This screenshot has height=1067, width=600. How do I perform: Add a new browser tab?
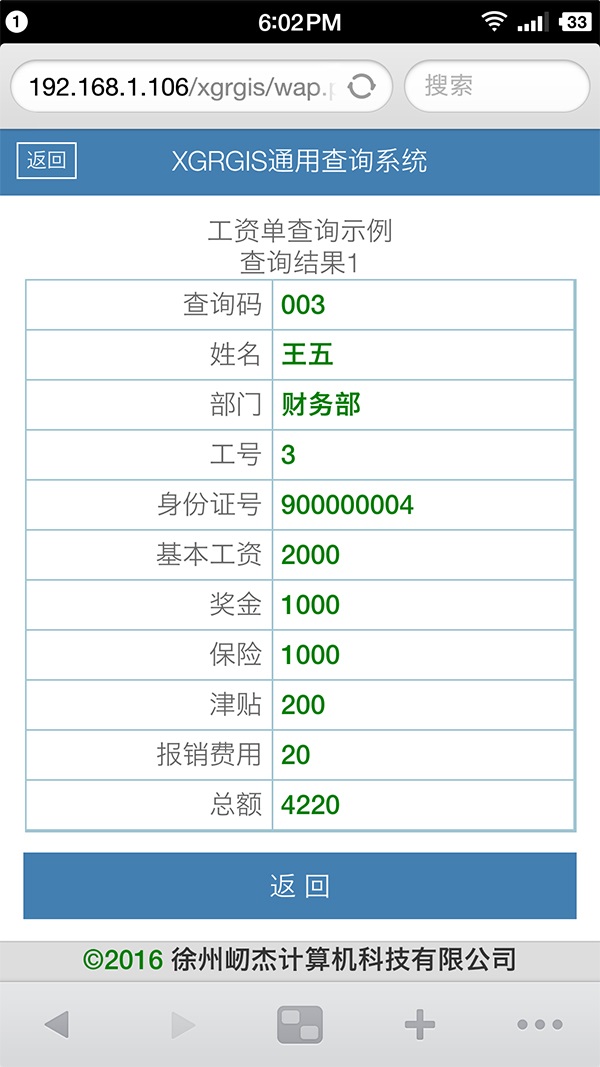click(x=419, y=1024)
